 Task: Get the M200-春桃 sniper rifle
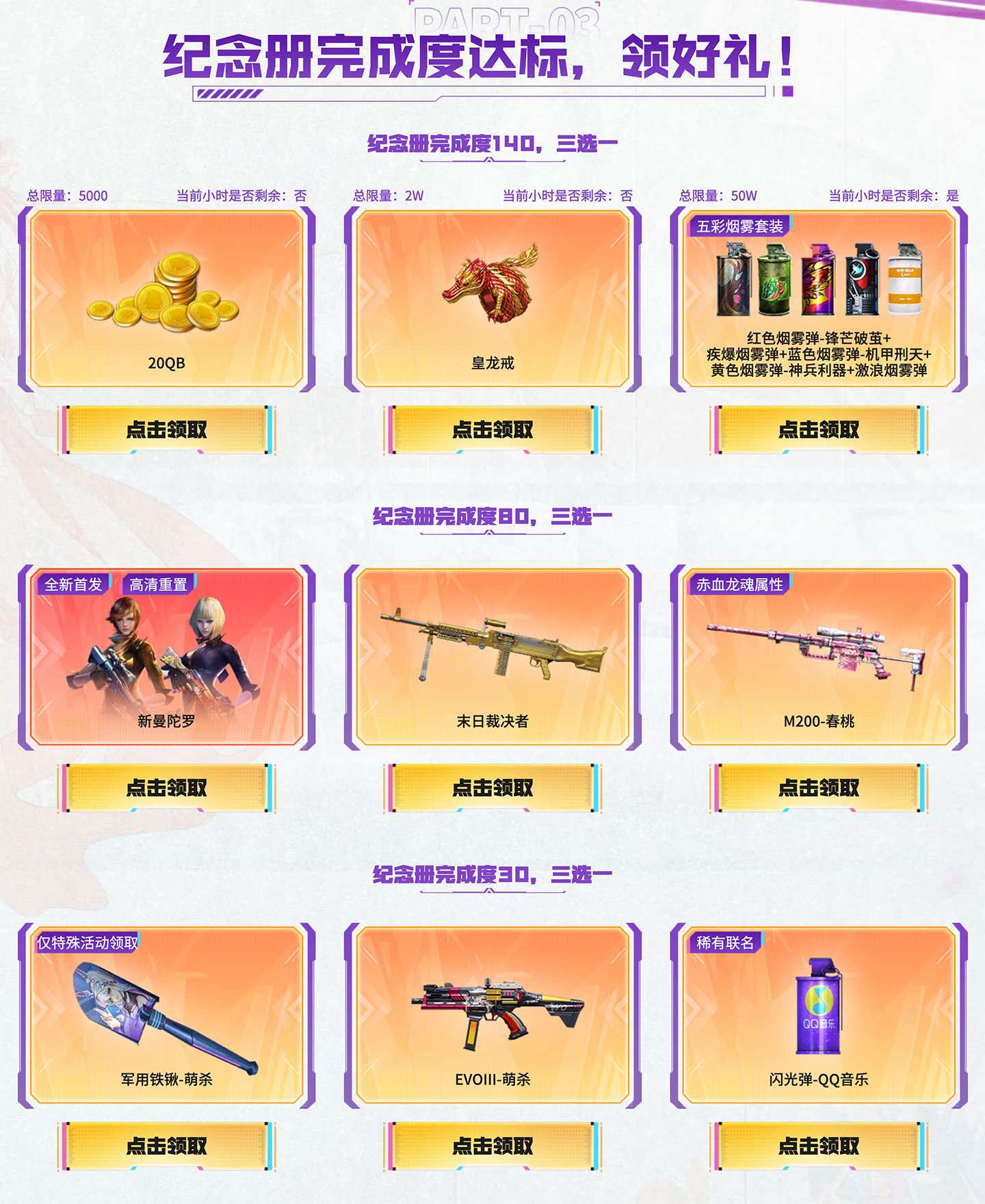[x=819, y=788]
